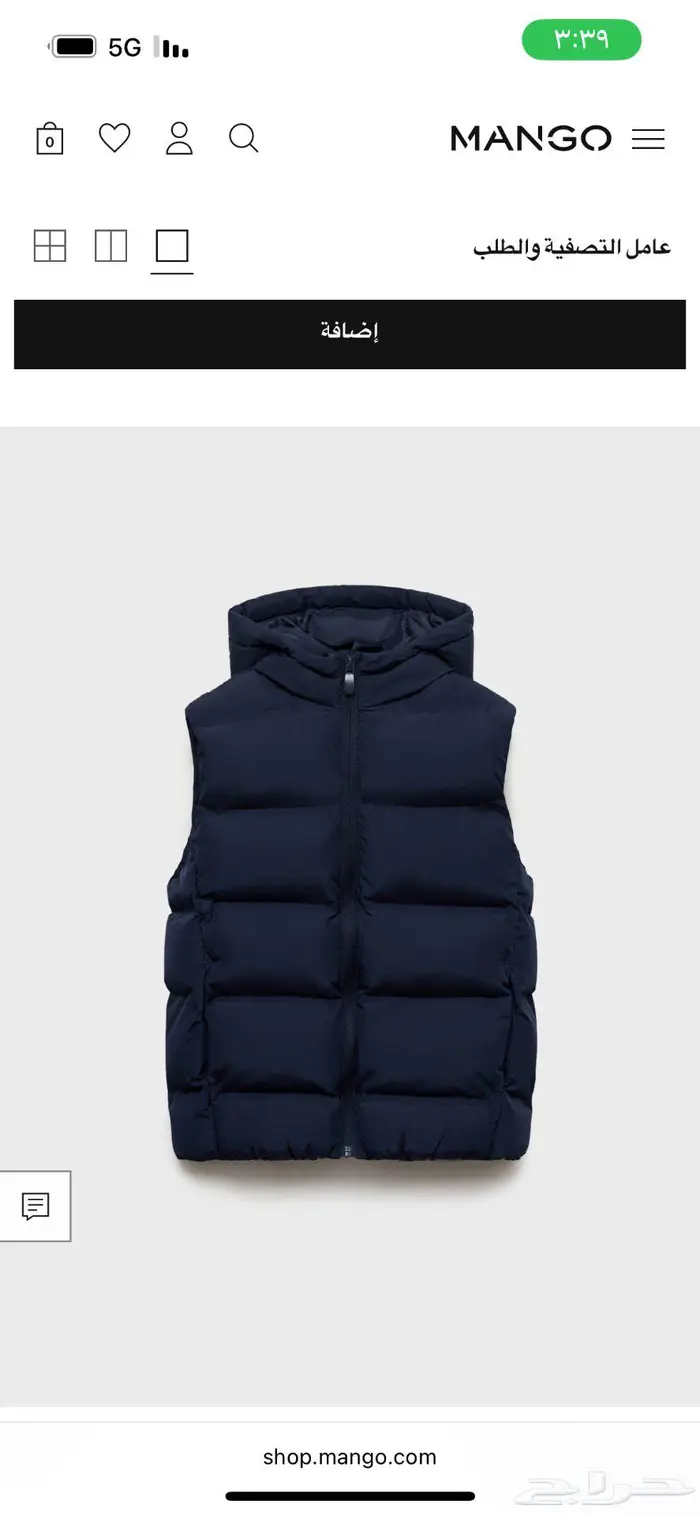Open the chat feedback icon
Image resolution: width=700 pixels, height=1515 pixels.
click(x=35, y=1206)
